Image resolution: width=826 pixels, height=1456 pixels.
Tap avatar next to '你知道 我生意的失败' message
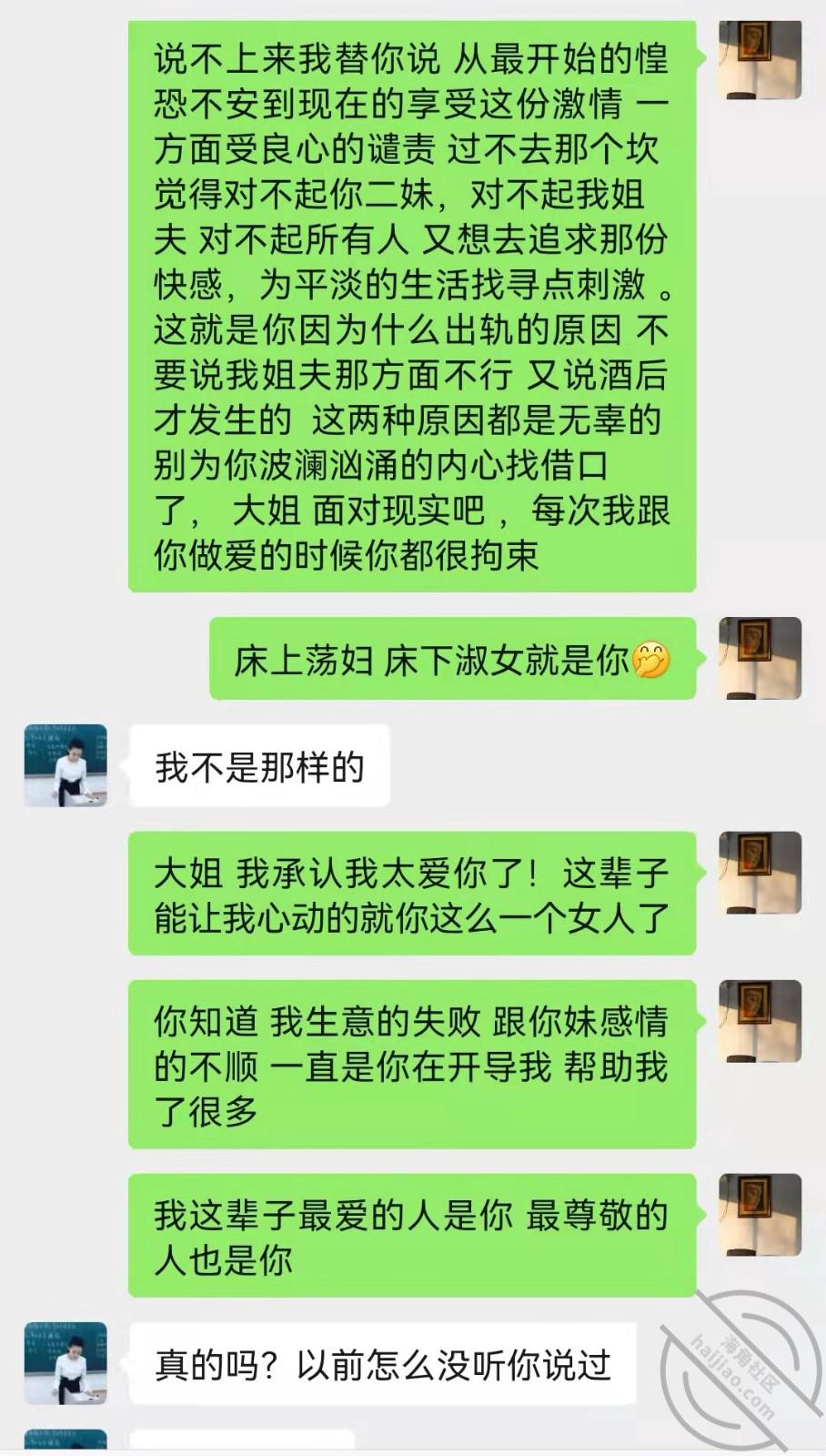pyautogui.click(x=760, y=1021)
